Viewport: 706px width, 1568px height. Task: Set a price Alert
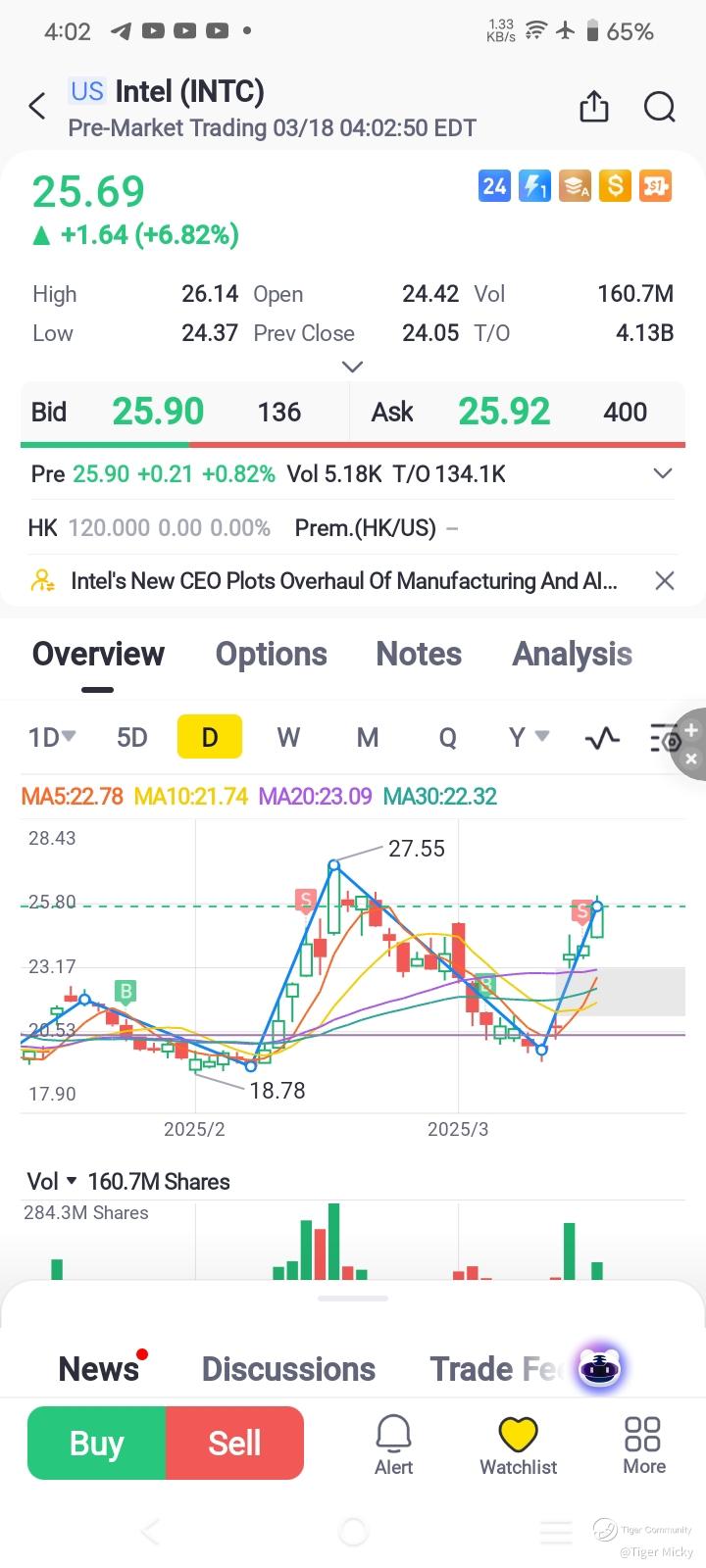tap(393, 1445)
